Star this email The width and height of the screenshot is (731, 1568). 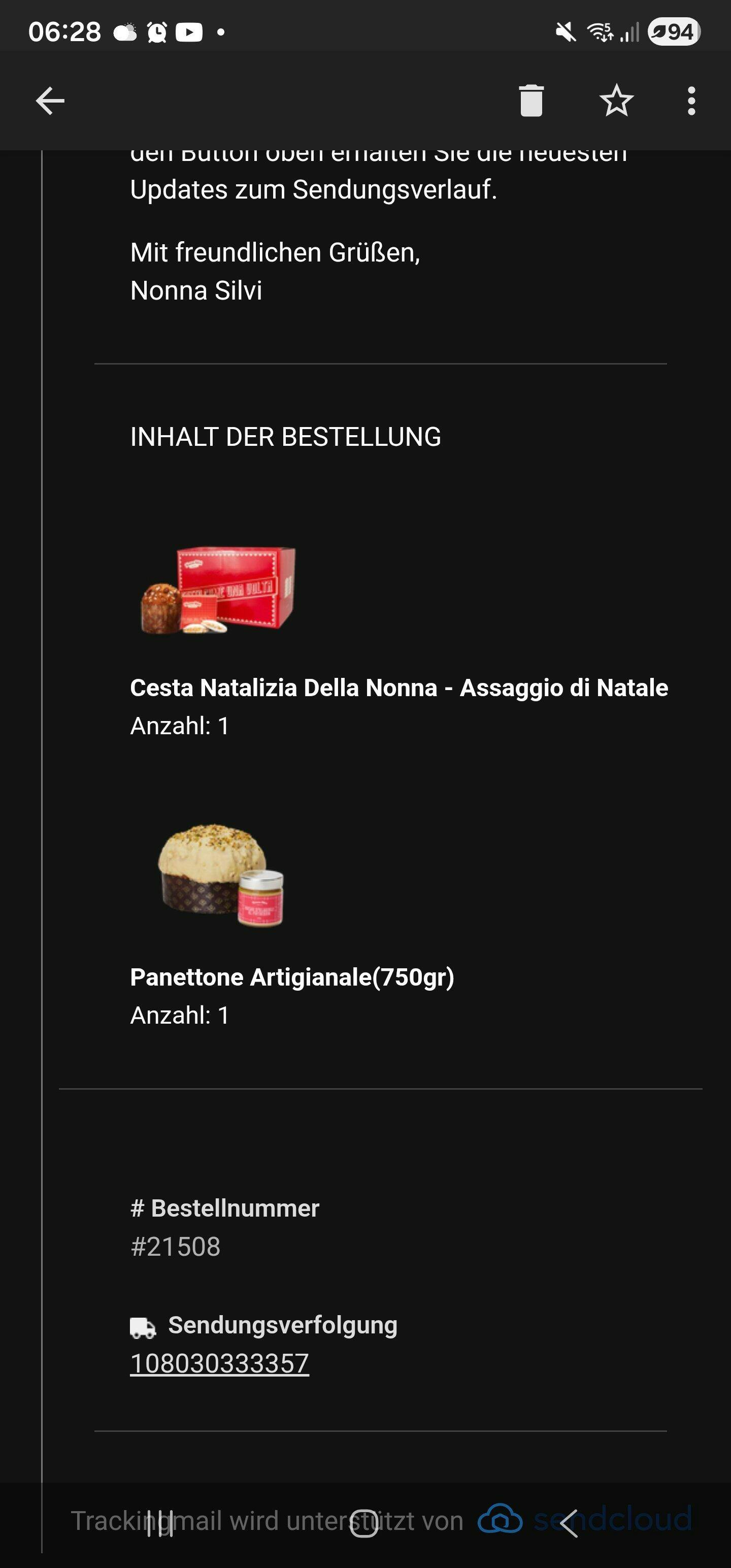click(x=616, y=101)
